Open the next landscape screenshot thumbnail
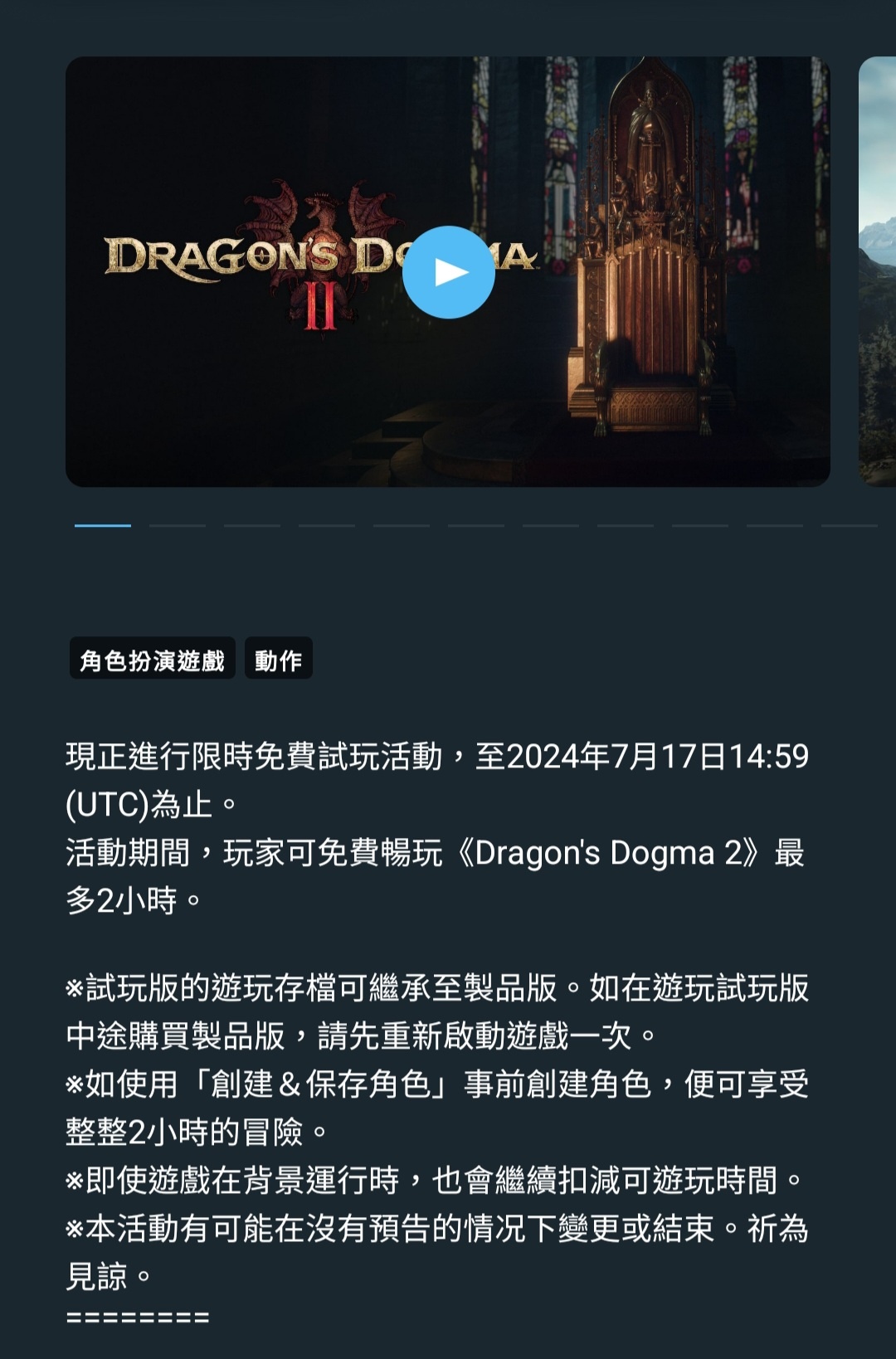 point(877,272)
